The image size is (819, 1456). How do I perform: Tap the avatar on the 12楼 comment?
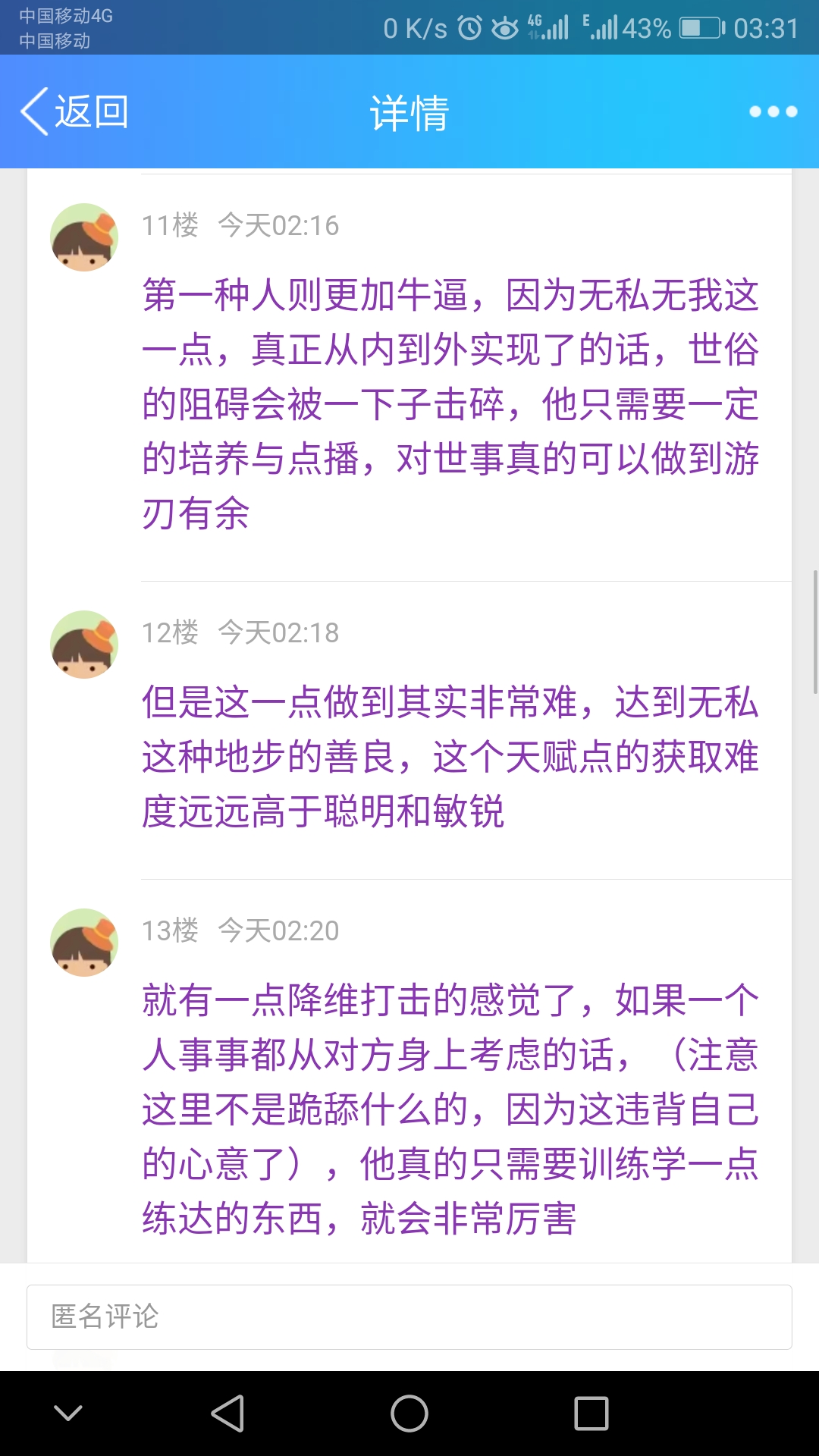tap(84, 645)
